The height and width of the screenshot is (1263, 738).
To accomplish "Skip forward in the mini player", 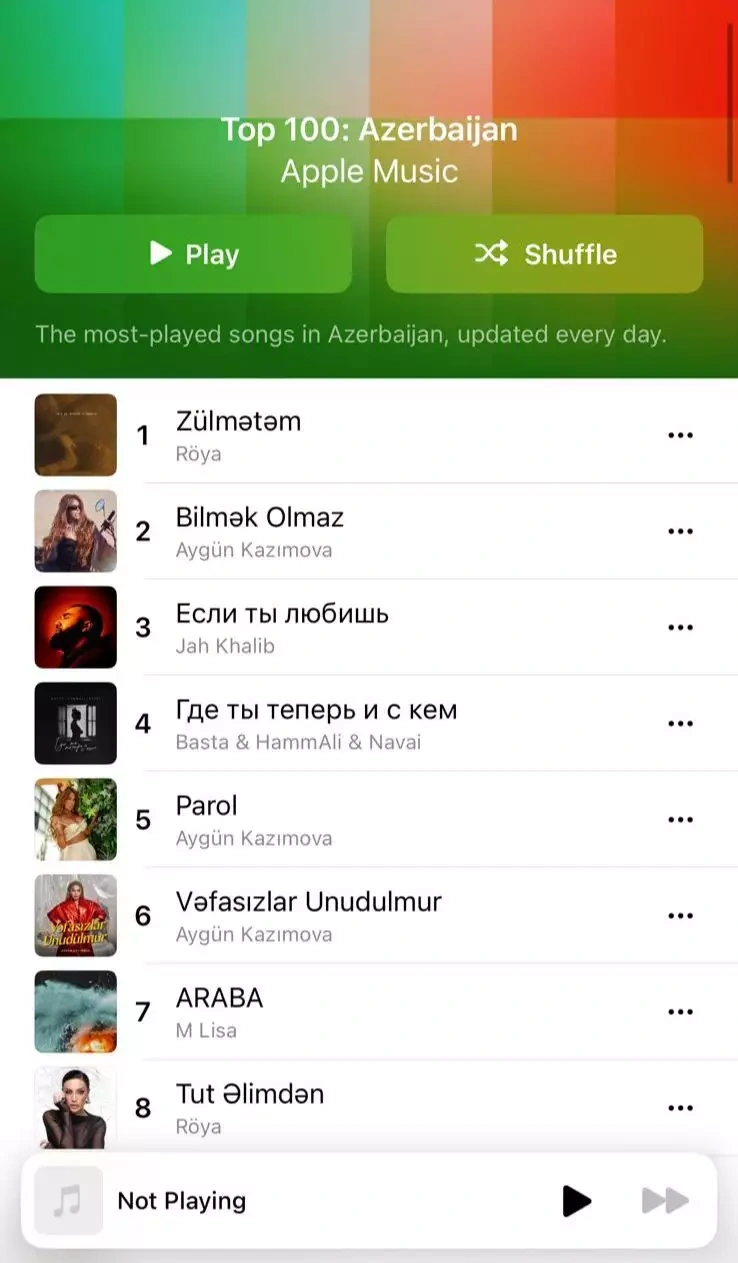I will point(665,1200).
